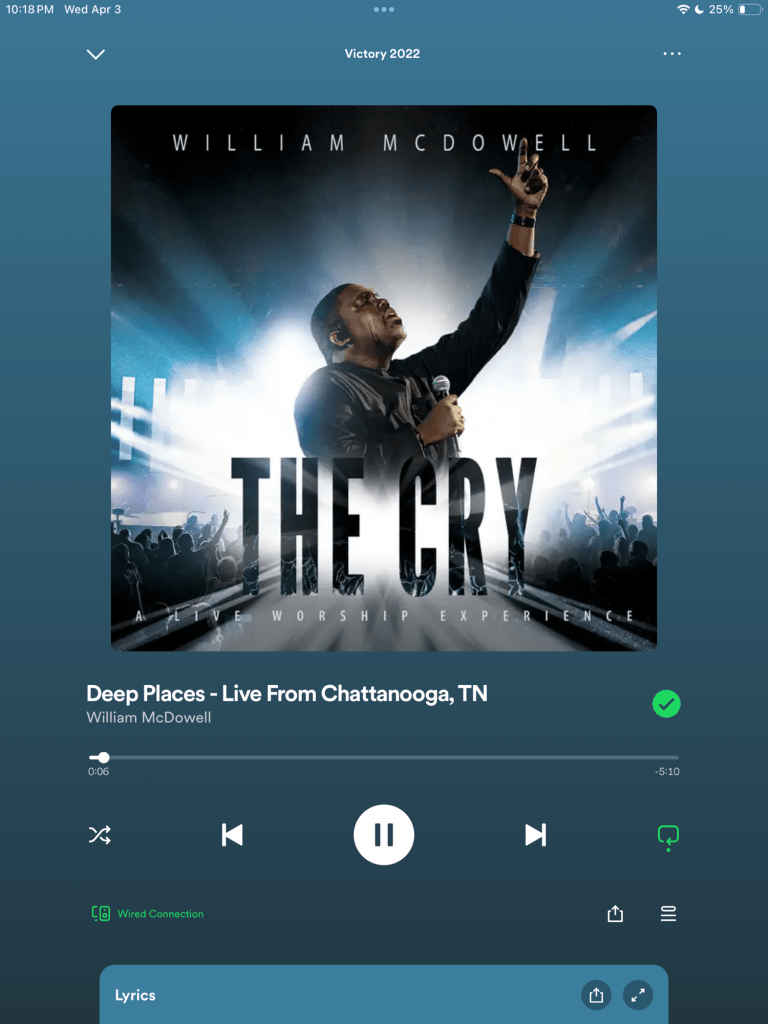Open the play queue

[x=668, y=914]
